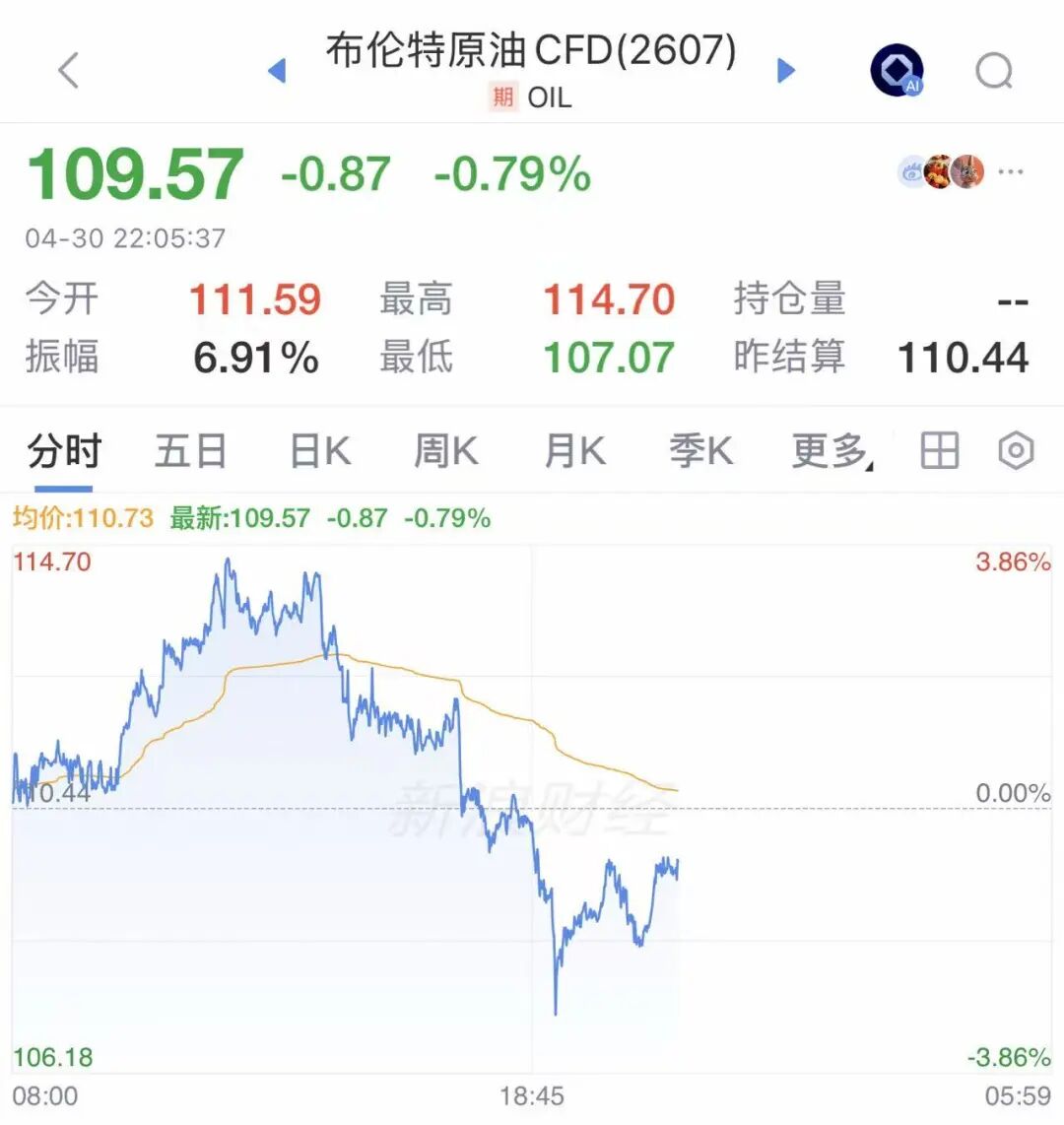Image resolution: width=1064 pixels, height=1125 pixels.
Task: Switch to the 日K chart tab
Action: click(319, 452)
